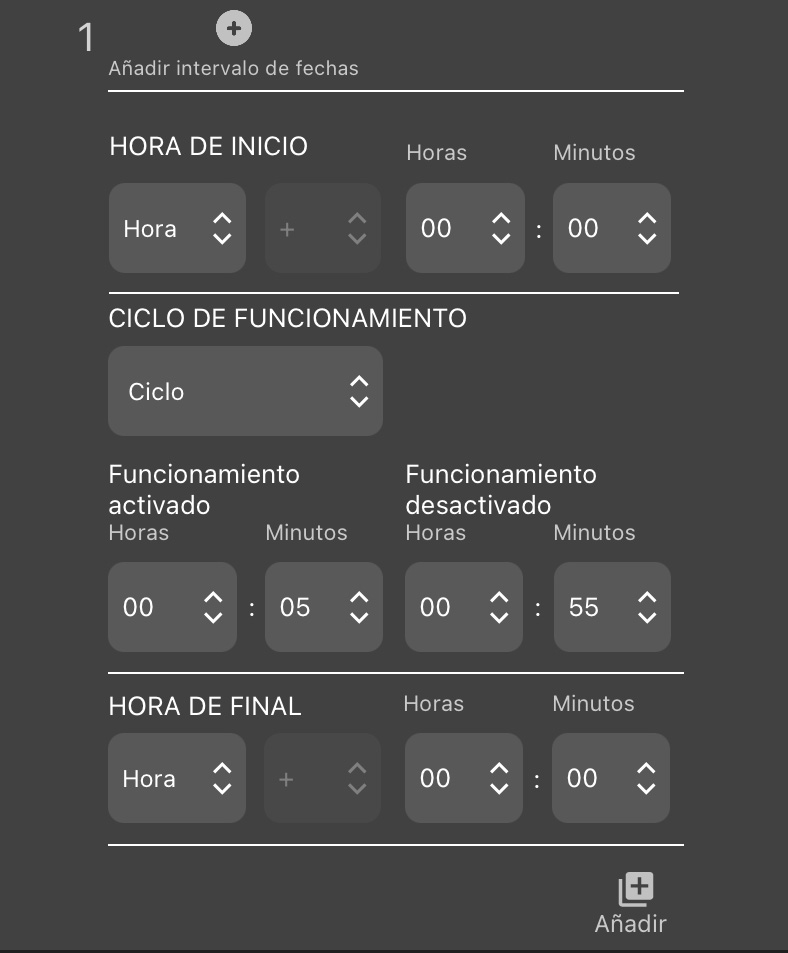Adjust hours for Funcionamiento activado

172,607
